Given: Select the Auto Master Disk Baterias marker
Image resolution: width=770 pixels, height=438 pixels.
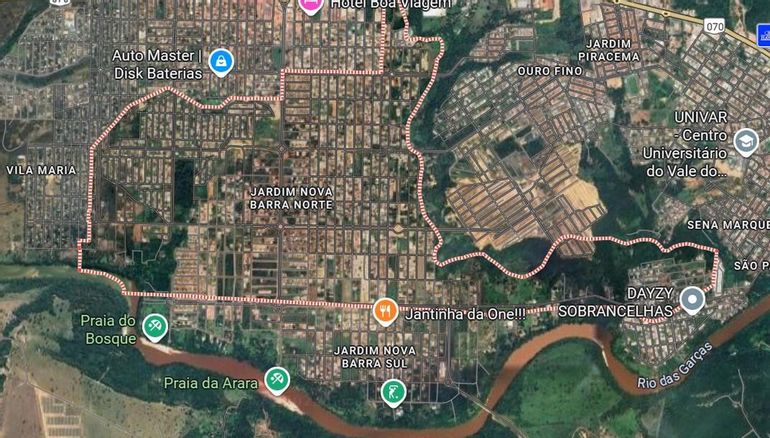Looking at the screenshot, I should click(x=221, y=62).
